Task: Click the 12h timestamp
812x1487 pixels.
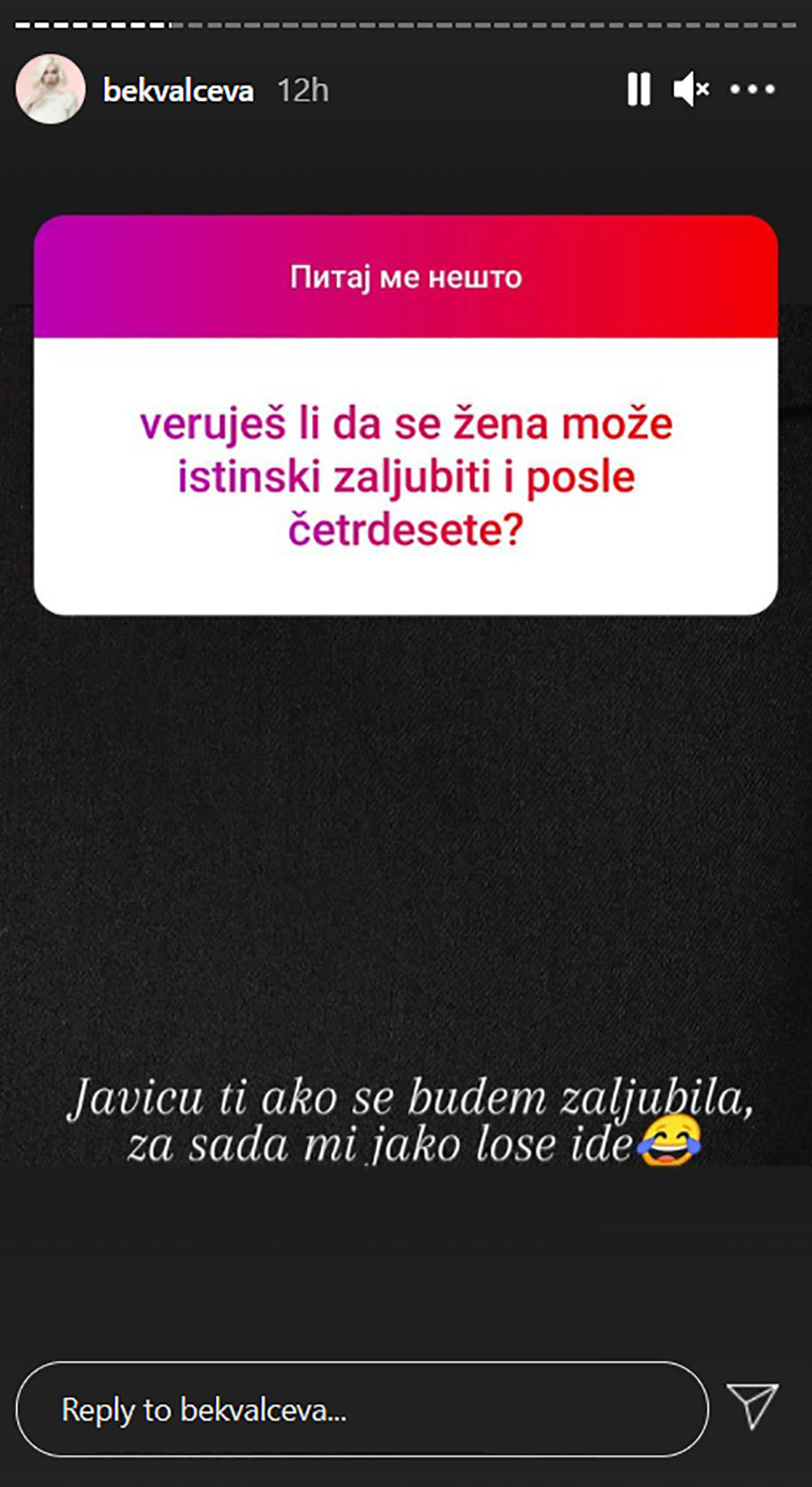Action: pyautogui.click(x=303, y=88)
